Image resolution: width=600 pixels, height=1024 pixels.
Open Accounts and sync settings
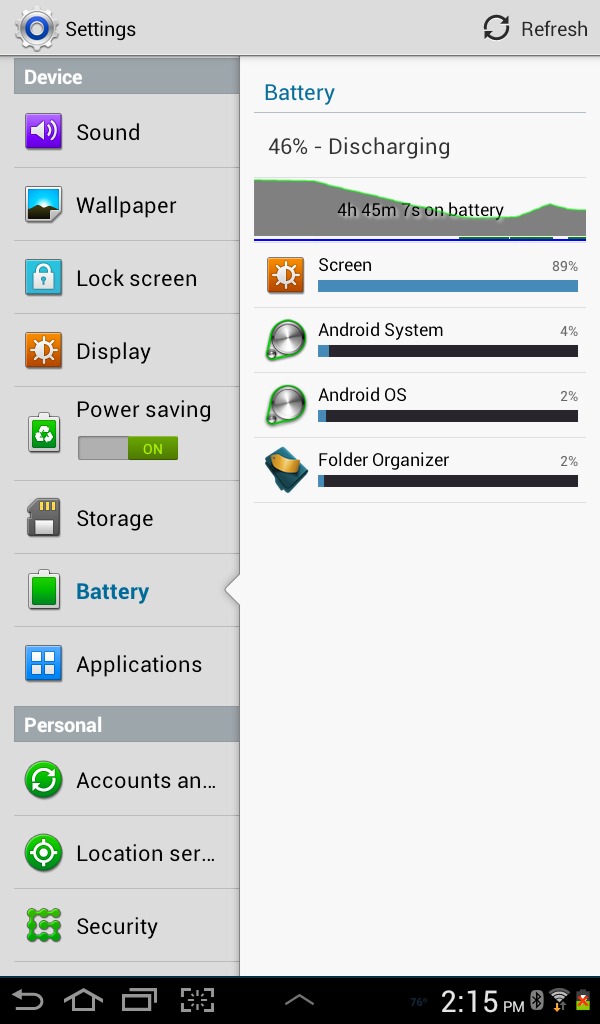[126, 779]
